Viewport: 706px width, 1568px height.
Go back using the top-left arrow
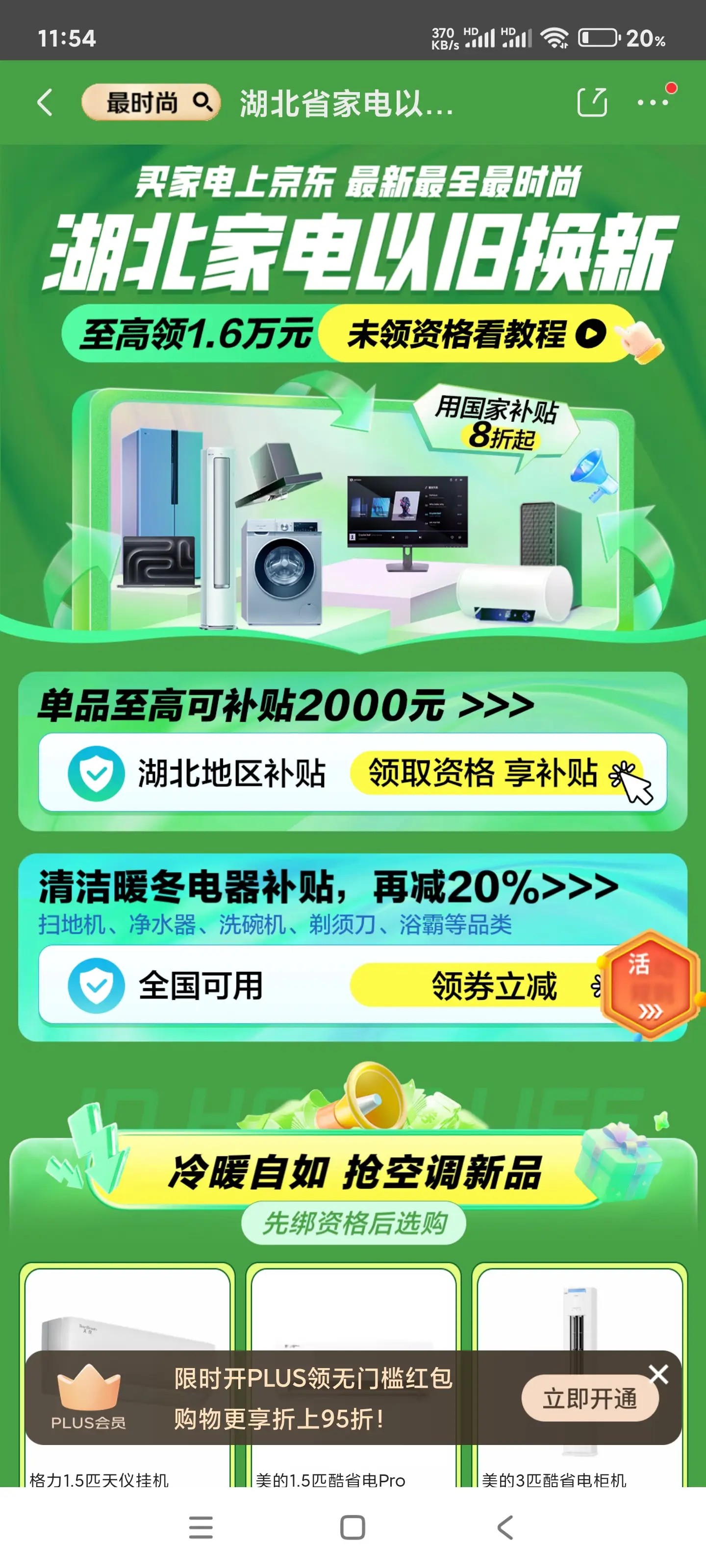tap(45, 102)
